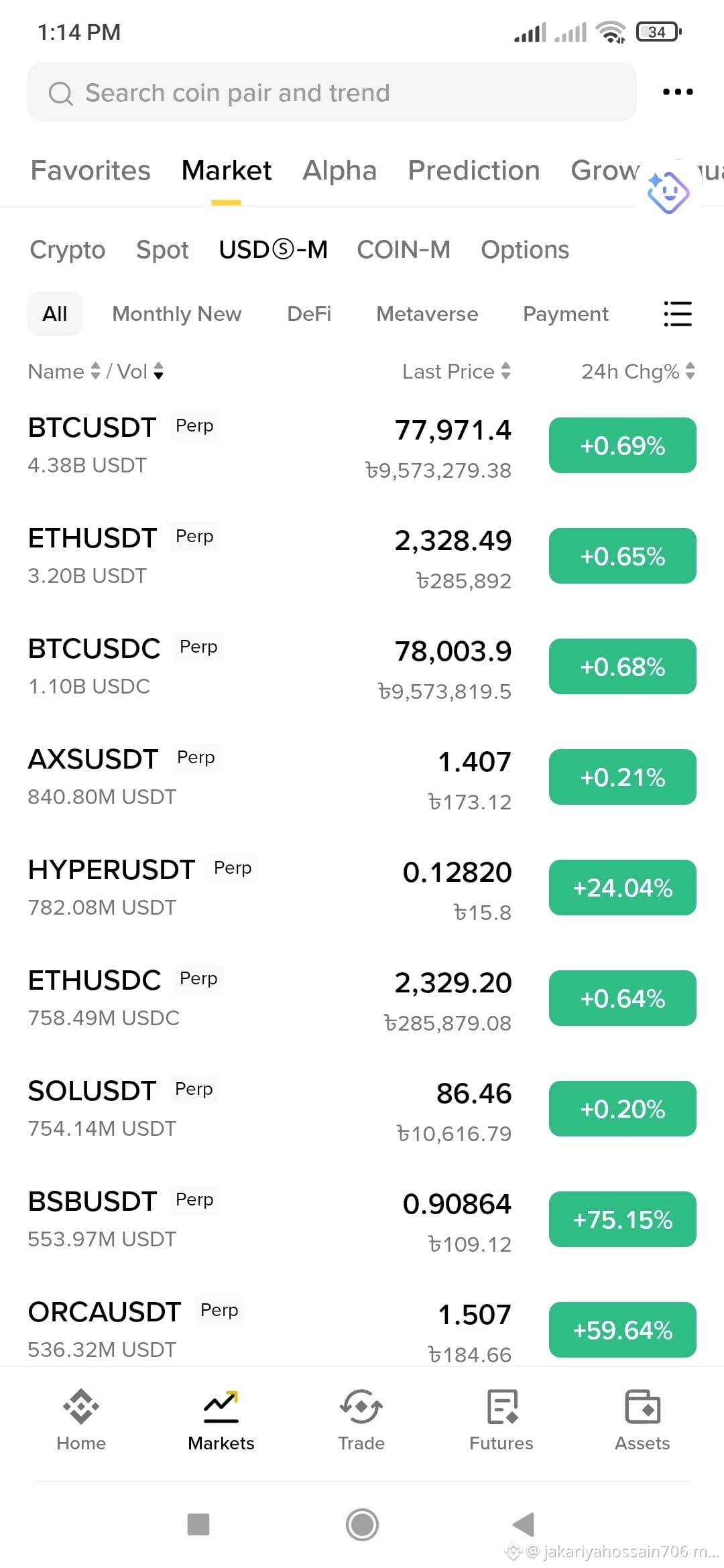Go to the Assets tab
The image size is (724, 1568).
pyautogui.click(x=642, y=1419)
